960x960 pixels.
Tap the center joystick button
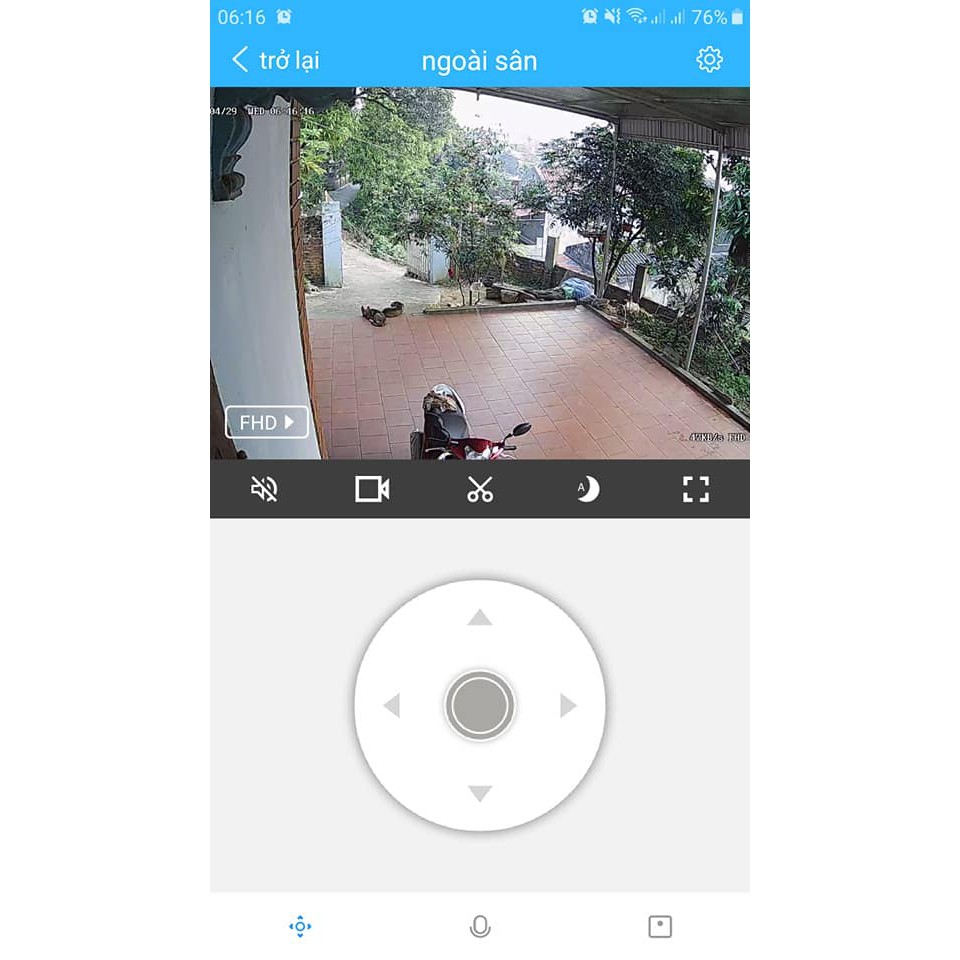pyautogui.click(x=480, y=706)
